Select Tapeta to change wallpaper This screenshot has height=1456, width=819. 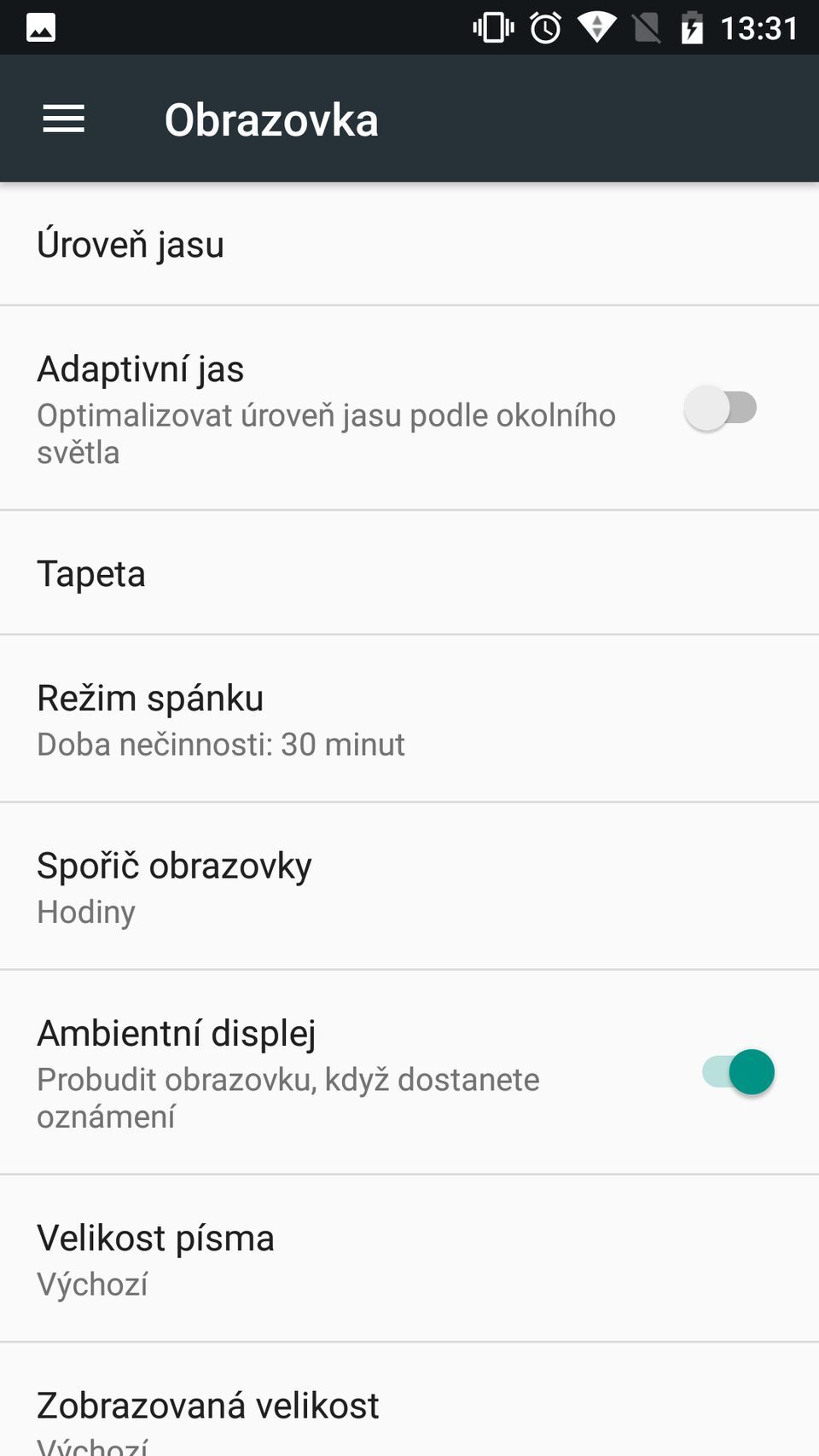(409, 572)
